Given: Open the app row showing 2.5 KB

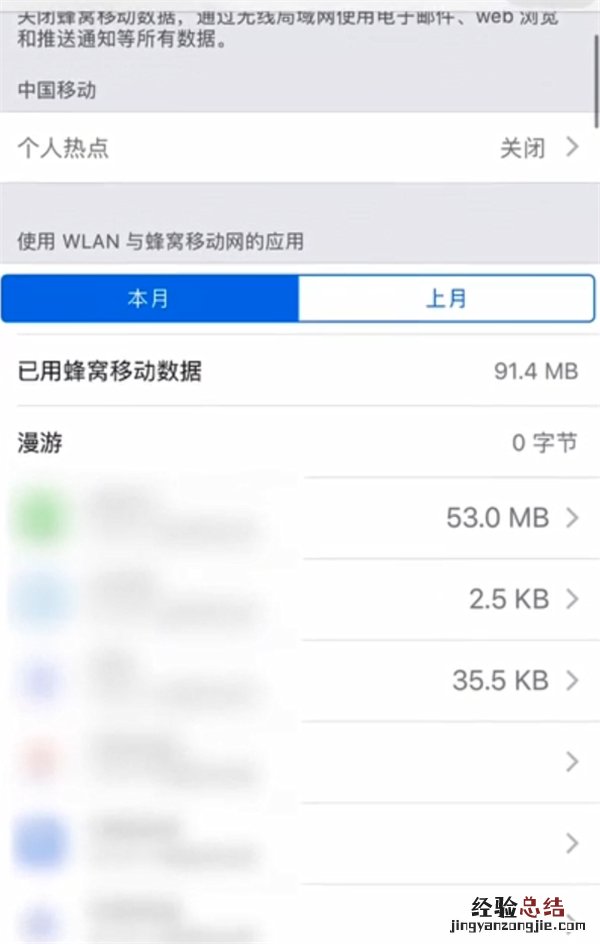Looking at the screenshot, I should (x=300, y=599).
